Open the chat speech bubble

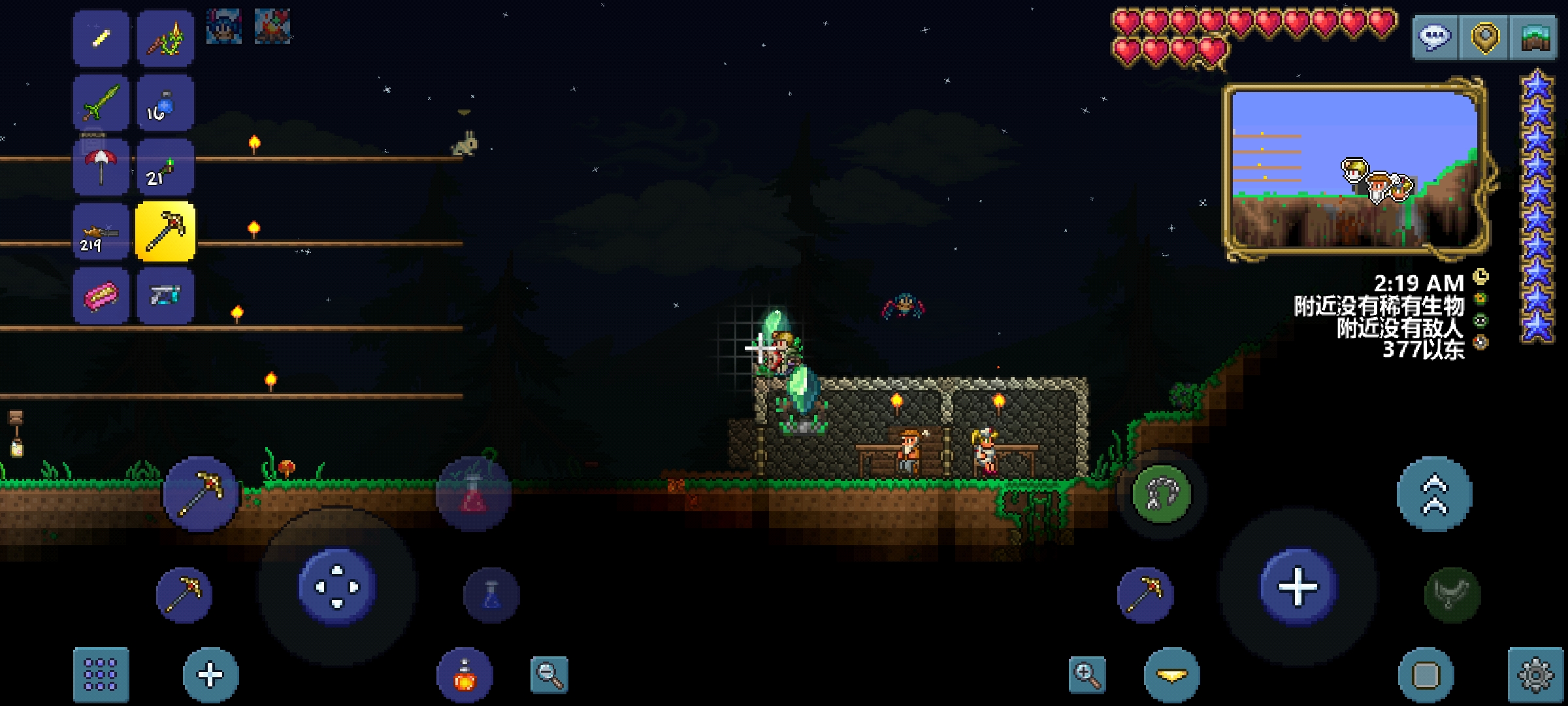tap(1435, 37)
